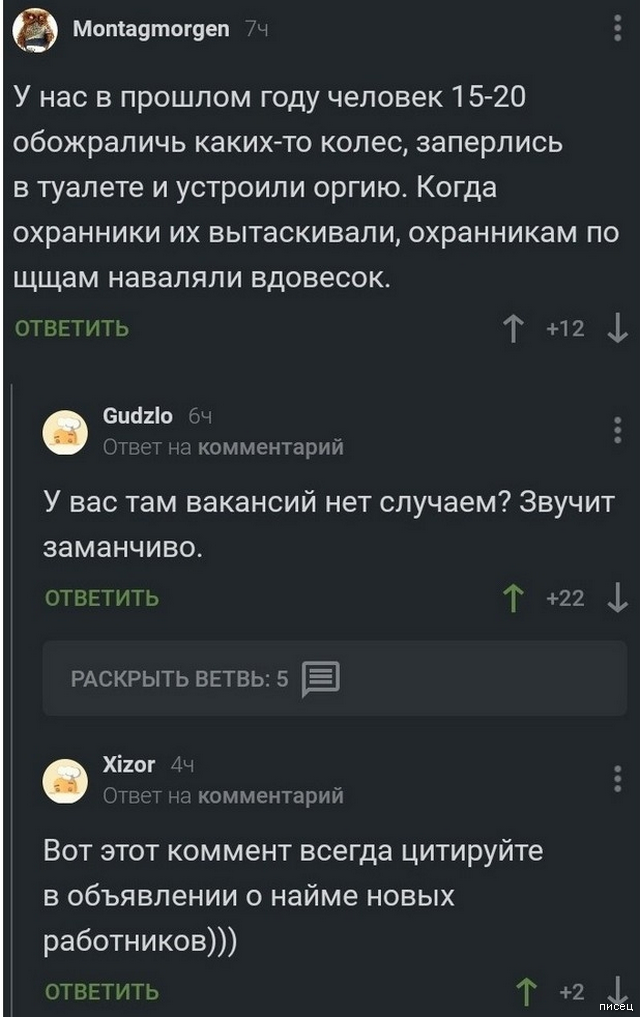
Task: Expand the hidden branch of 5 comments
Action: pyautogui.click(x=205, y=679)
